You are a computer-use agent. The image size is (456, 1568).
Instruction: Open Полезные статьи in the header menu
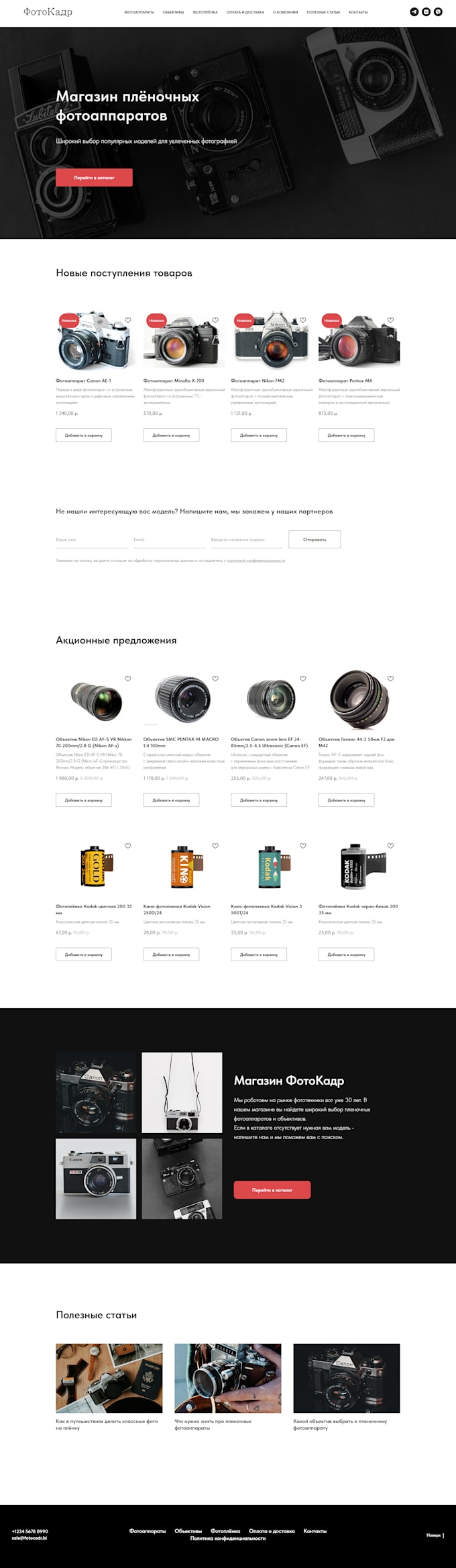tap(323, 12)
